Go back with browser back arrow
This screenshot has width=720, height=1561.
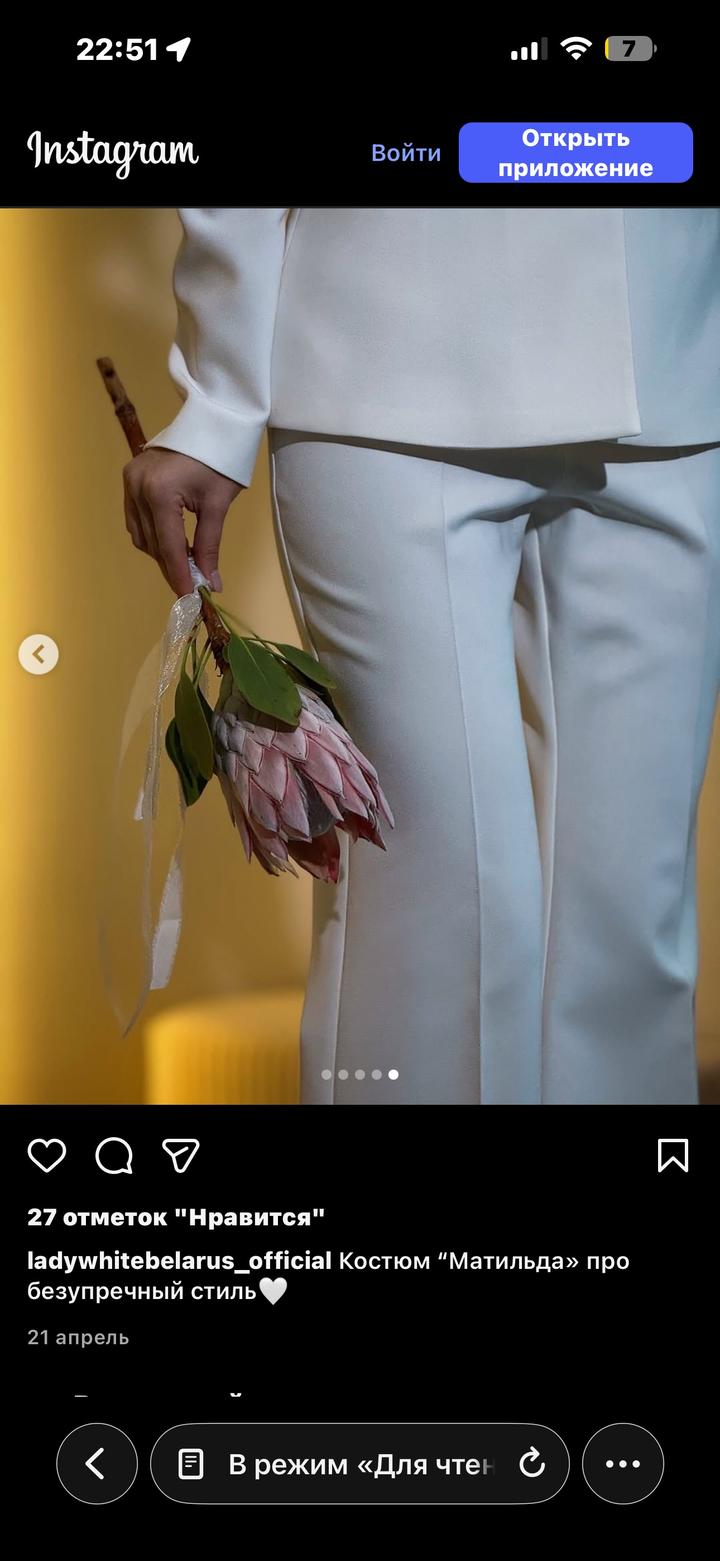point(96,1464)
